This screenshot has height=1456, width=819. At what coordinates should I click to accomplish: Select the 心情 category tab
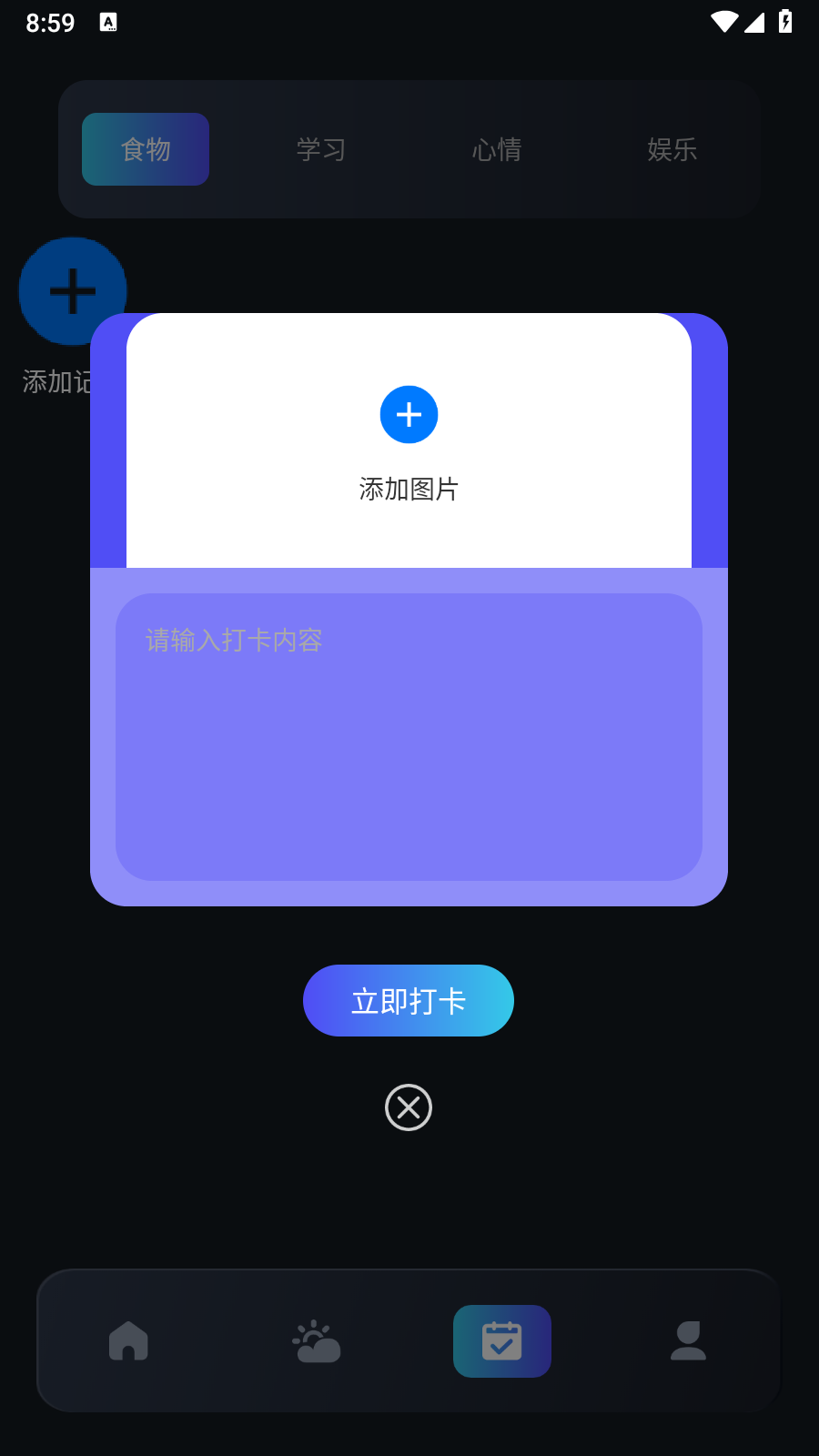[497, 149]
